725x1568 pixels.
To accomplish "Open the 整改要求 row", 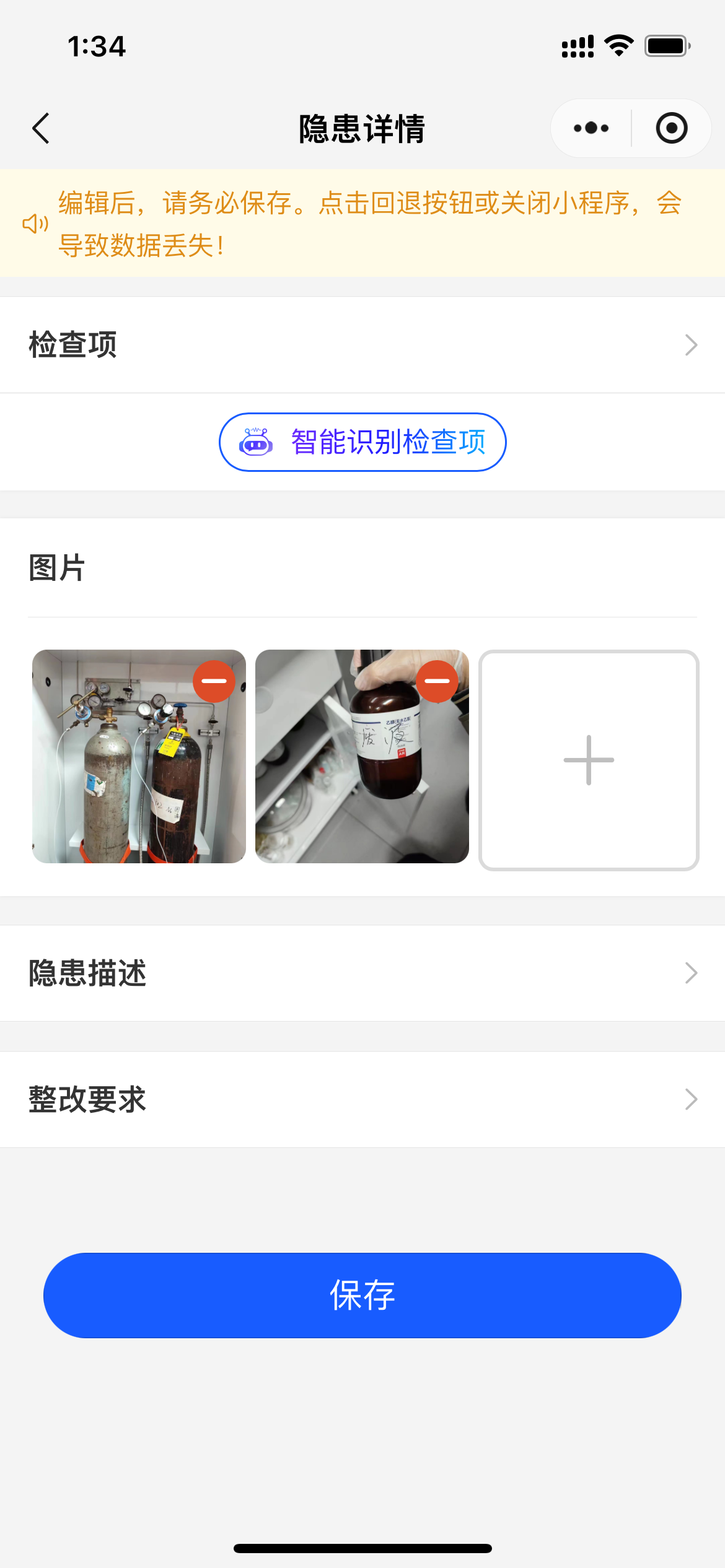I will [x=362, y=1099].
